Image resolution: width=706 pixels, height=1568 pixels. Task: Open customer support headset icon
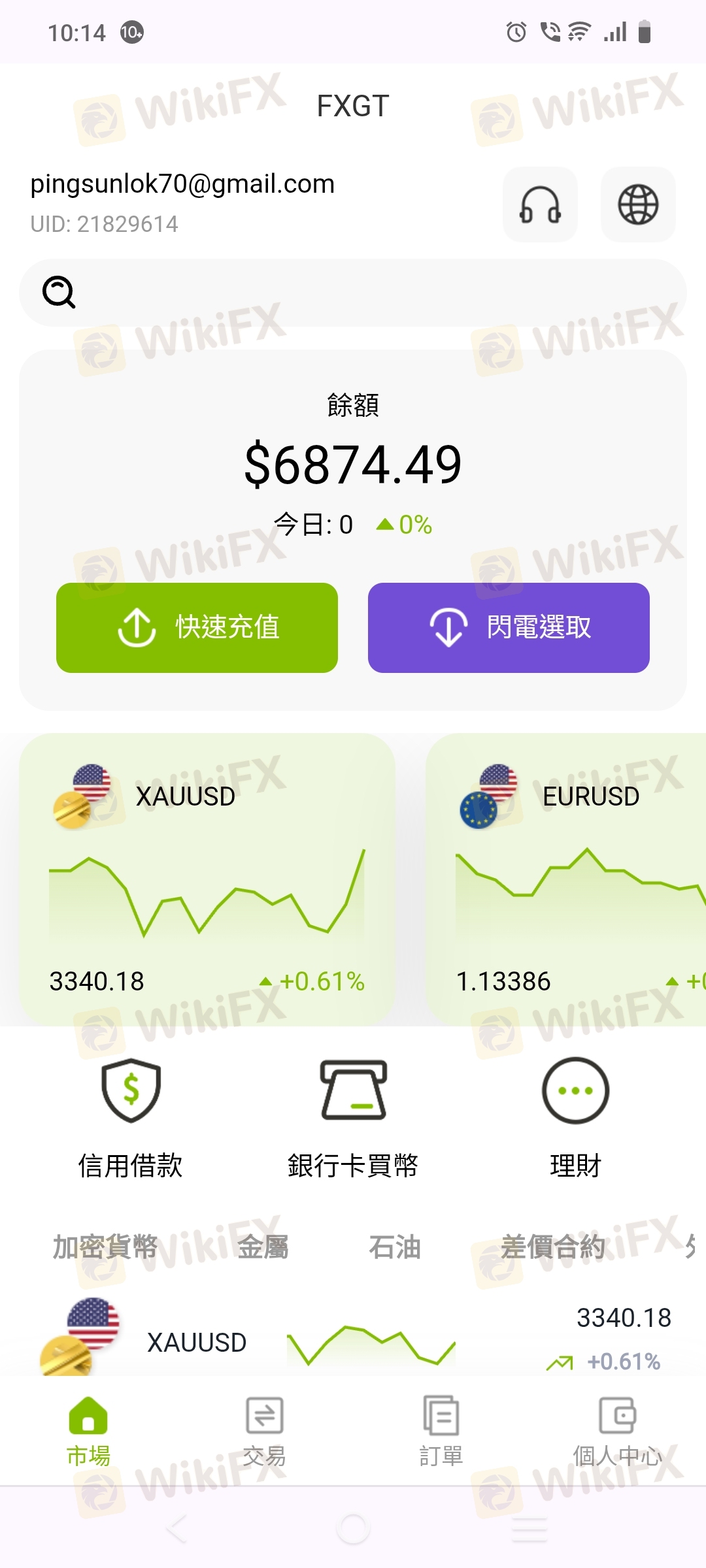click(540, 204)
